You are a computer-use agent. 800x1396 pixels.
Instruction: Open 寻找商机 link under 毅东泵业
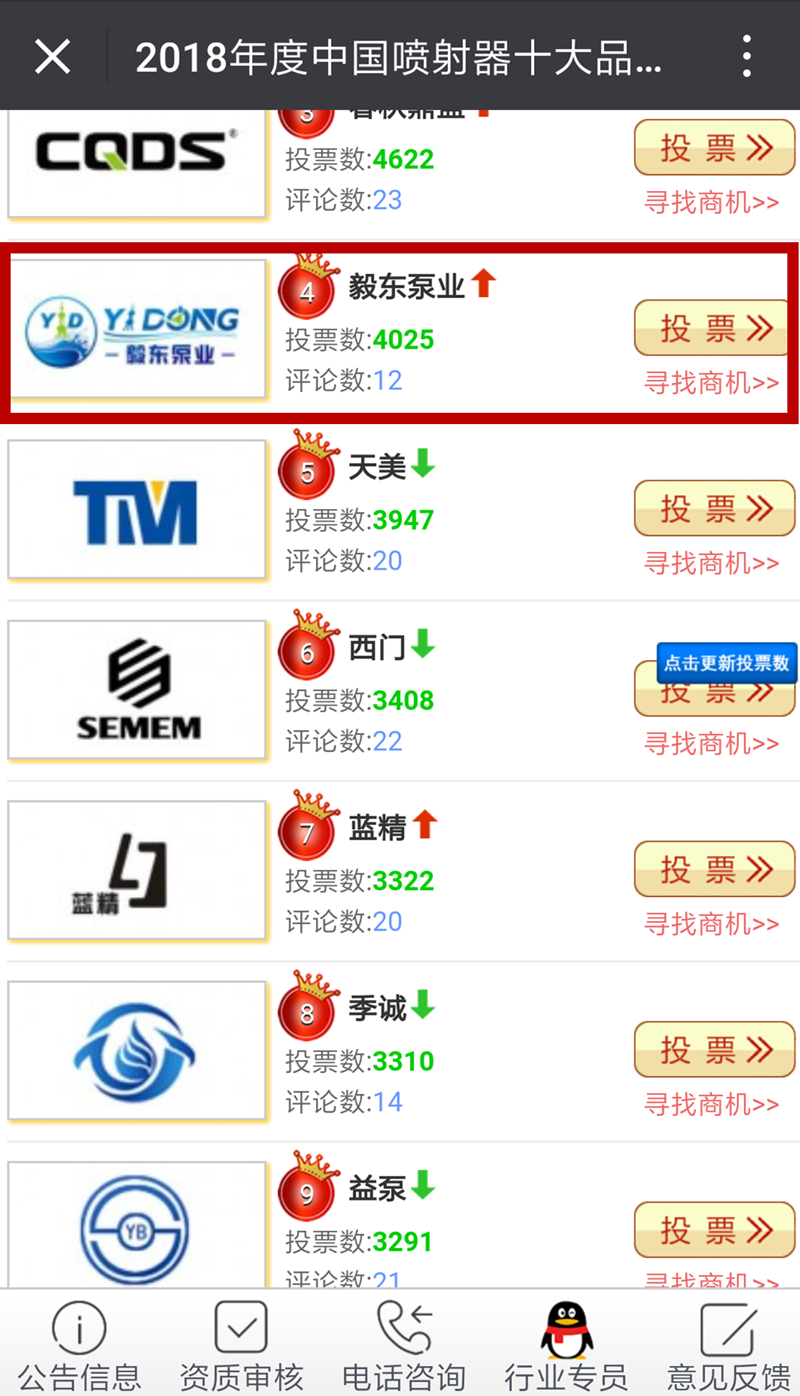pyautogui.click(x=711, y=383)
